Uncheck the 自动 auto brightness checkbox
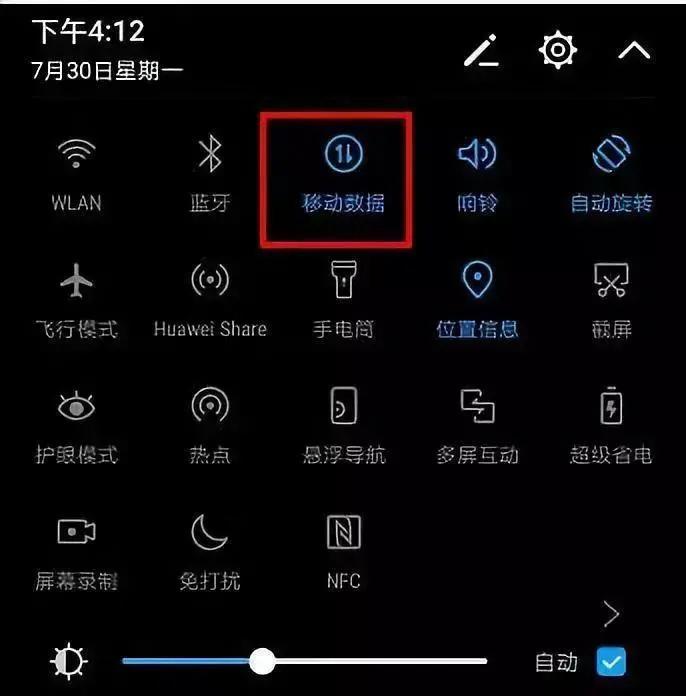The width and height of the screenshot is (686, 696). click(x=610, y=661)
